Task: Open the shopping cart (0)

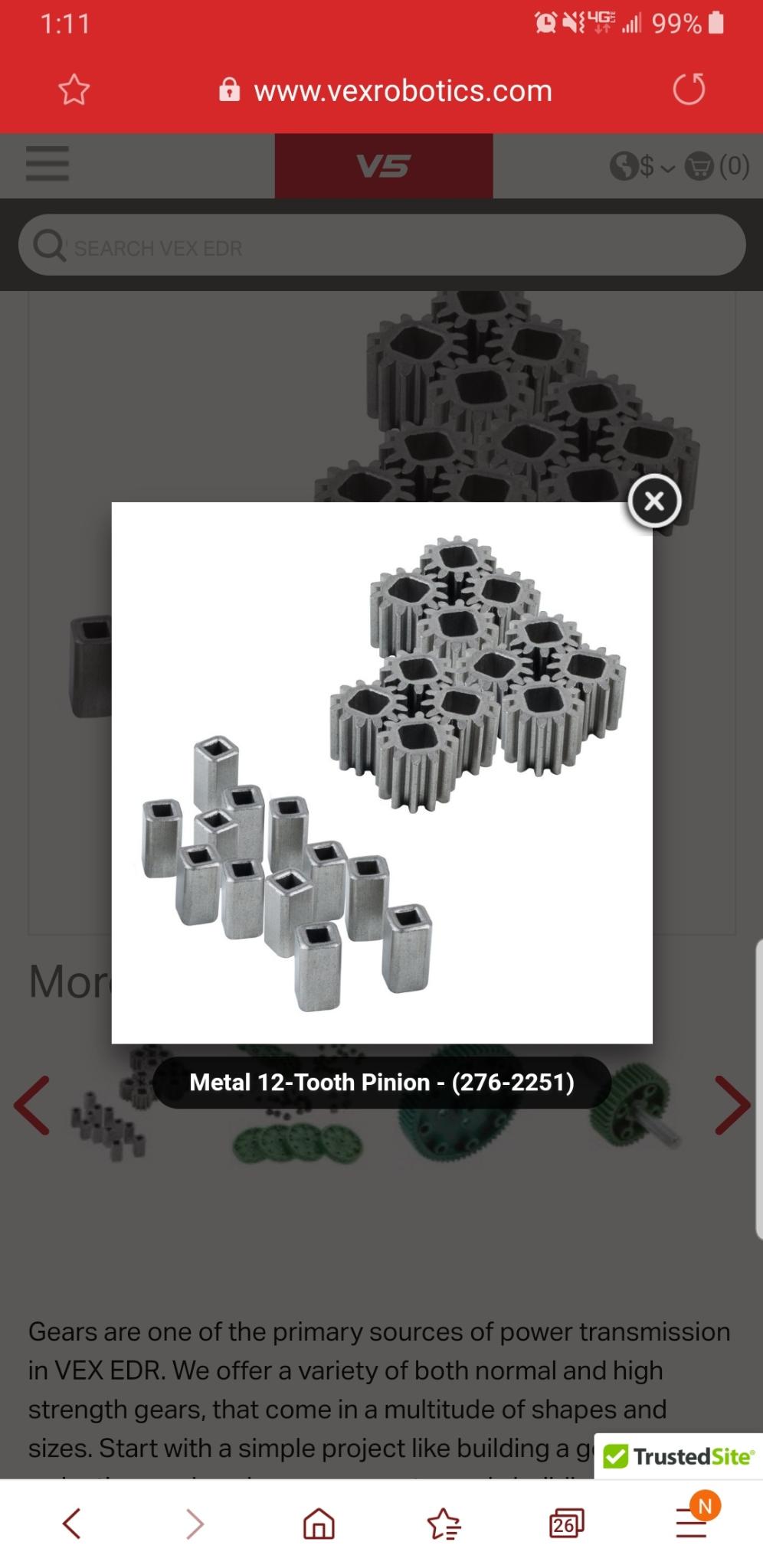Action: 716,166
